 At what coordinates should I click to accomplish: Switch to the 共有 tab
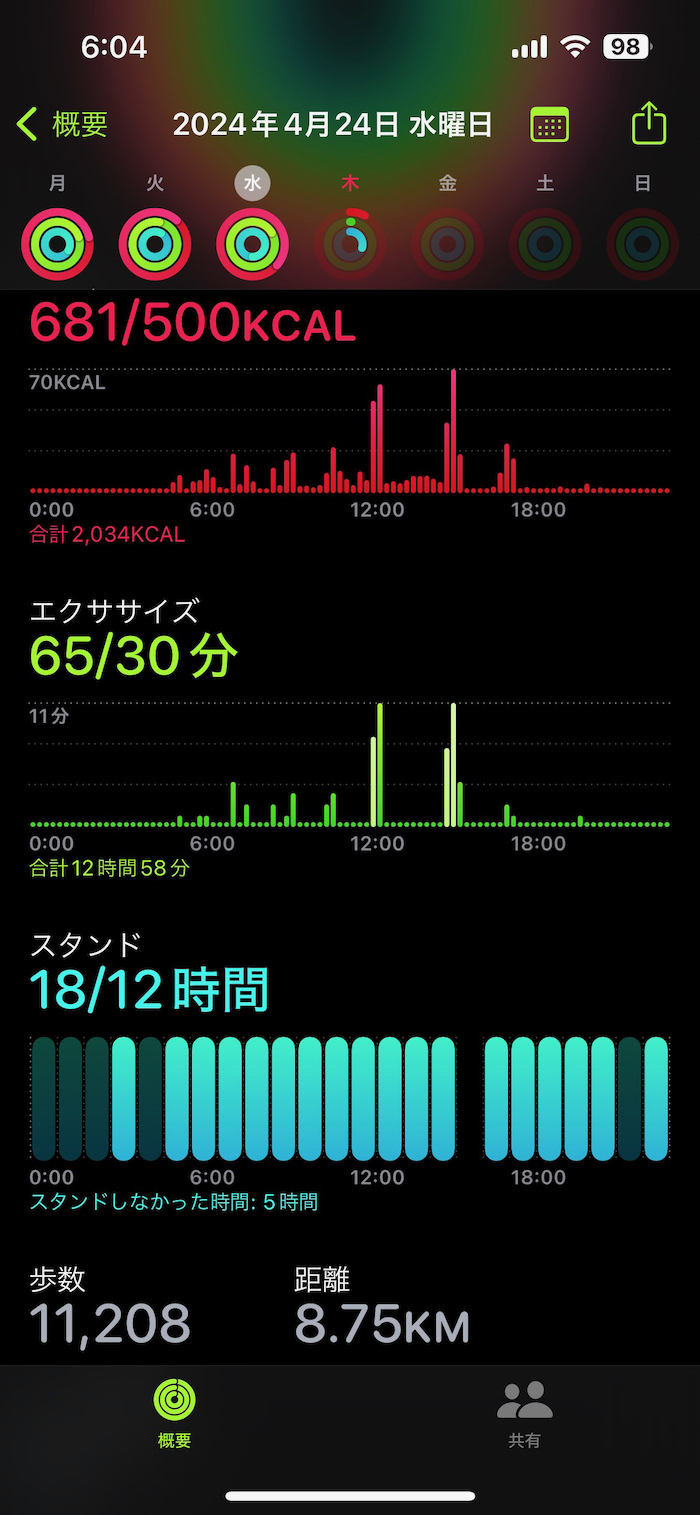[524, 1413]
